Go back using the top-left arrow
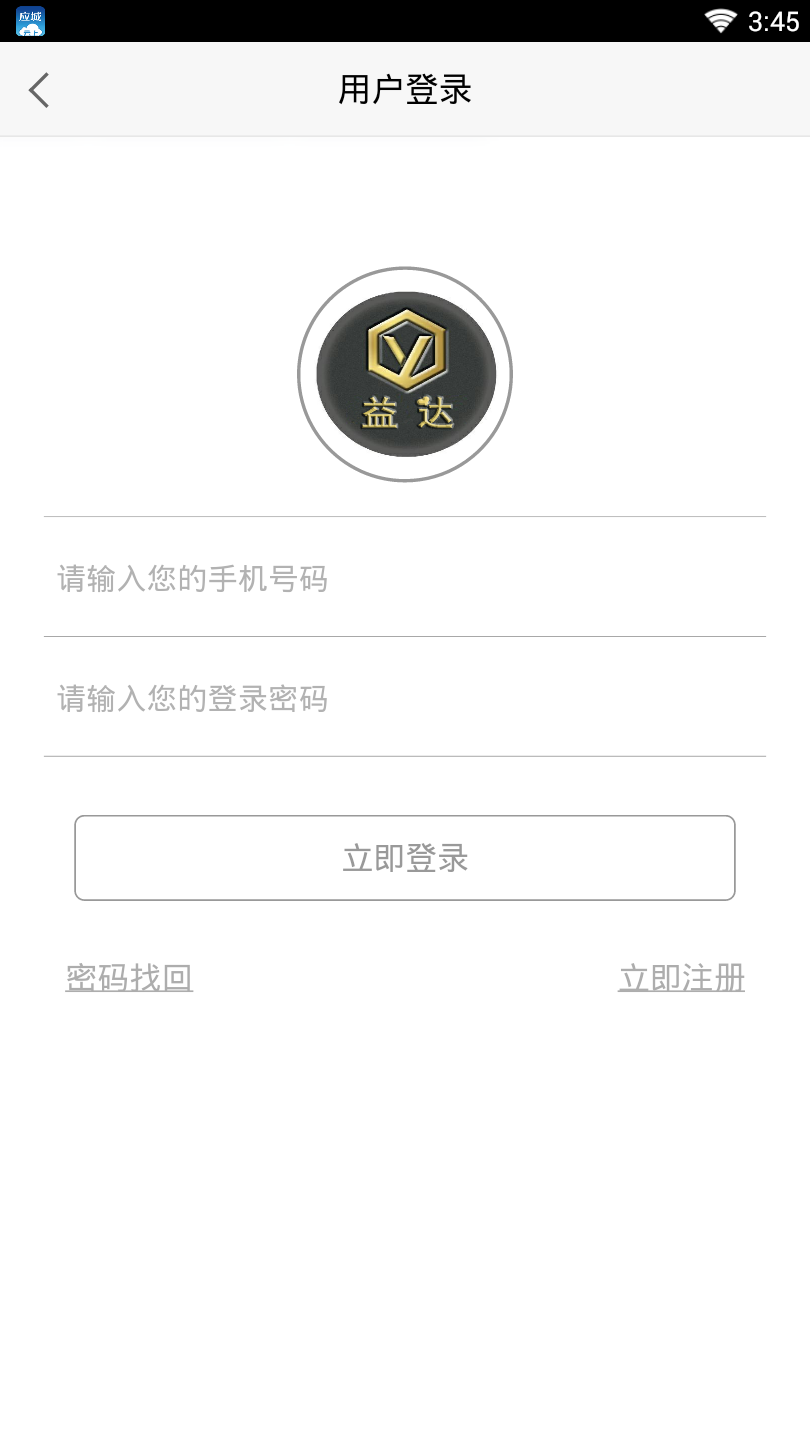The height and width of the screenshot is (1440, 810). tap(39, 90)
